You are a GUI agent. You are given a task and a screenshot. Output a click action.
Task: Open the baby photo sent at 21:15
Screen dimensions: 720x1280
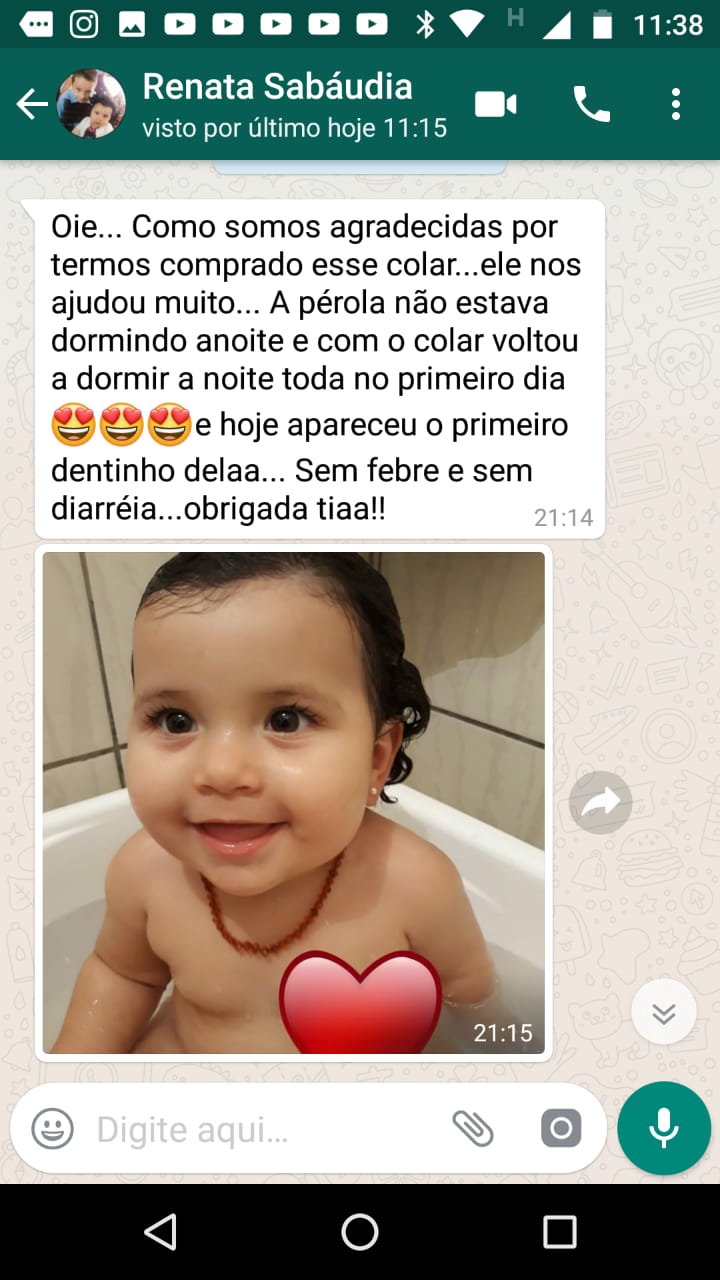point(293,802)
